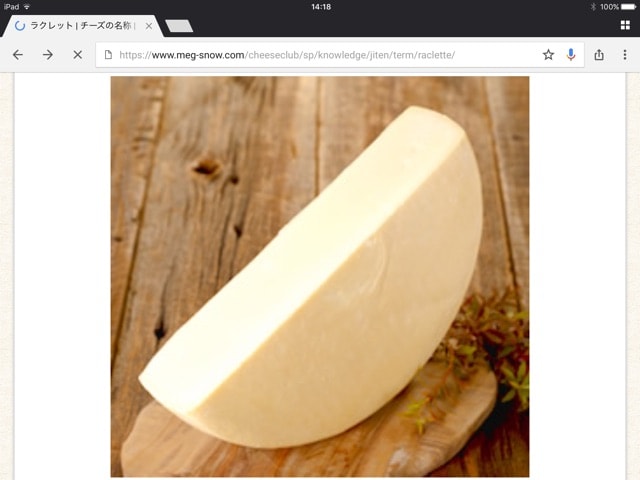Open a new tab
Image resolution: width=640 pixels, height=480 pixels.
point(179,26)
